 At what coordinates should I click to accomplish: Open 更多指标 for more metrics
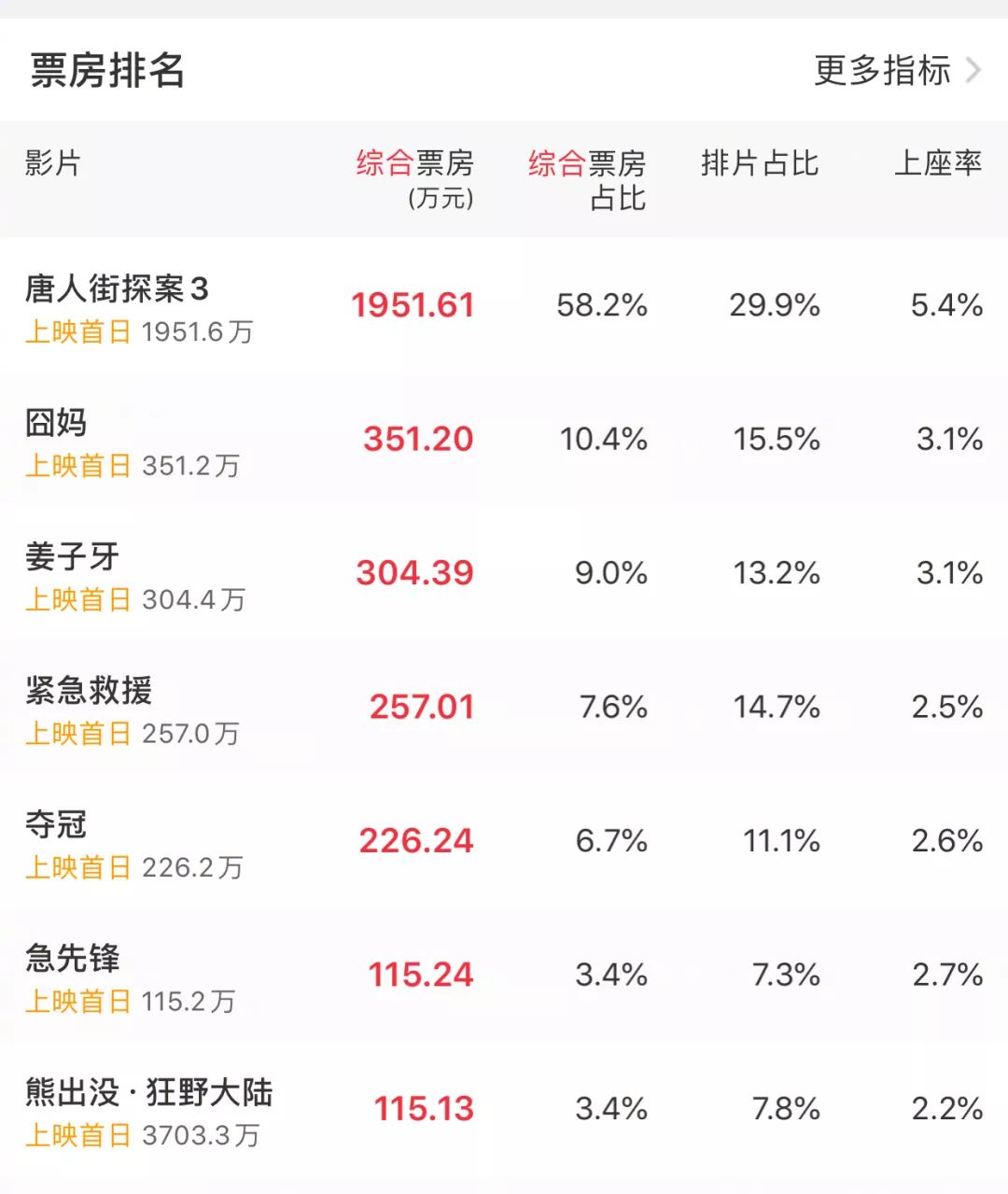point(896,70)
